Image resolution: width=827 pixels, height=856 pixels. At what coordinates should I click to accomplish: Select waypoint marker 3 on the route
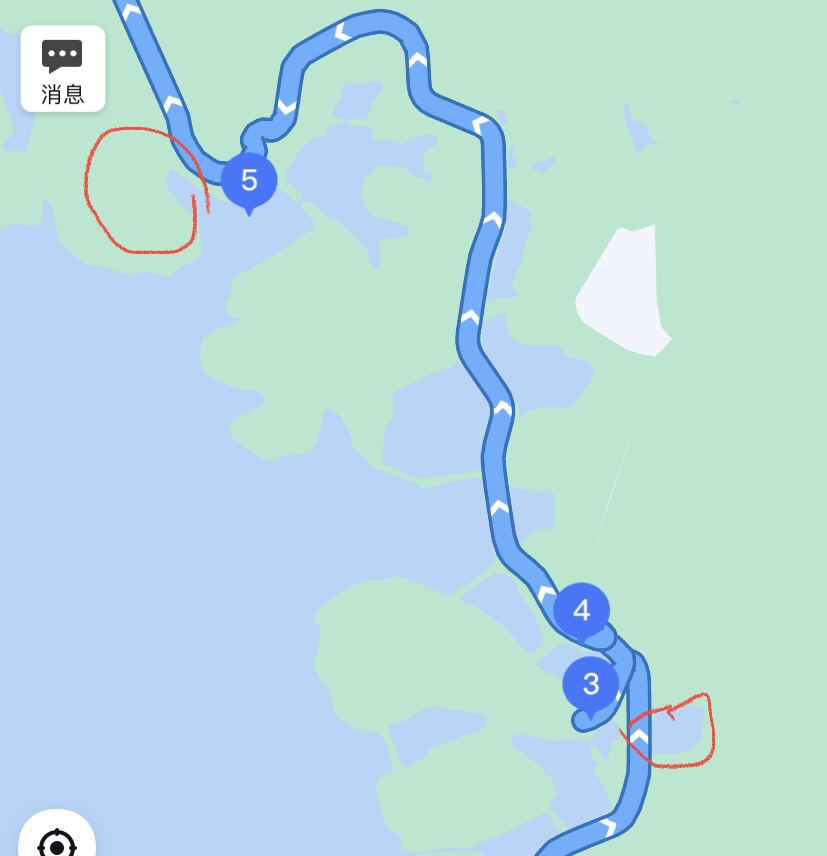590,684
